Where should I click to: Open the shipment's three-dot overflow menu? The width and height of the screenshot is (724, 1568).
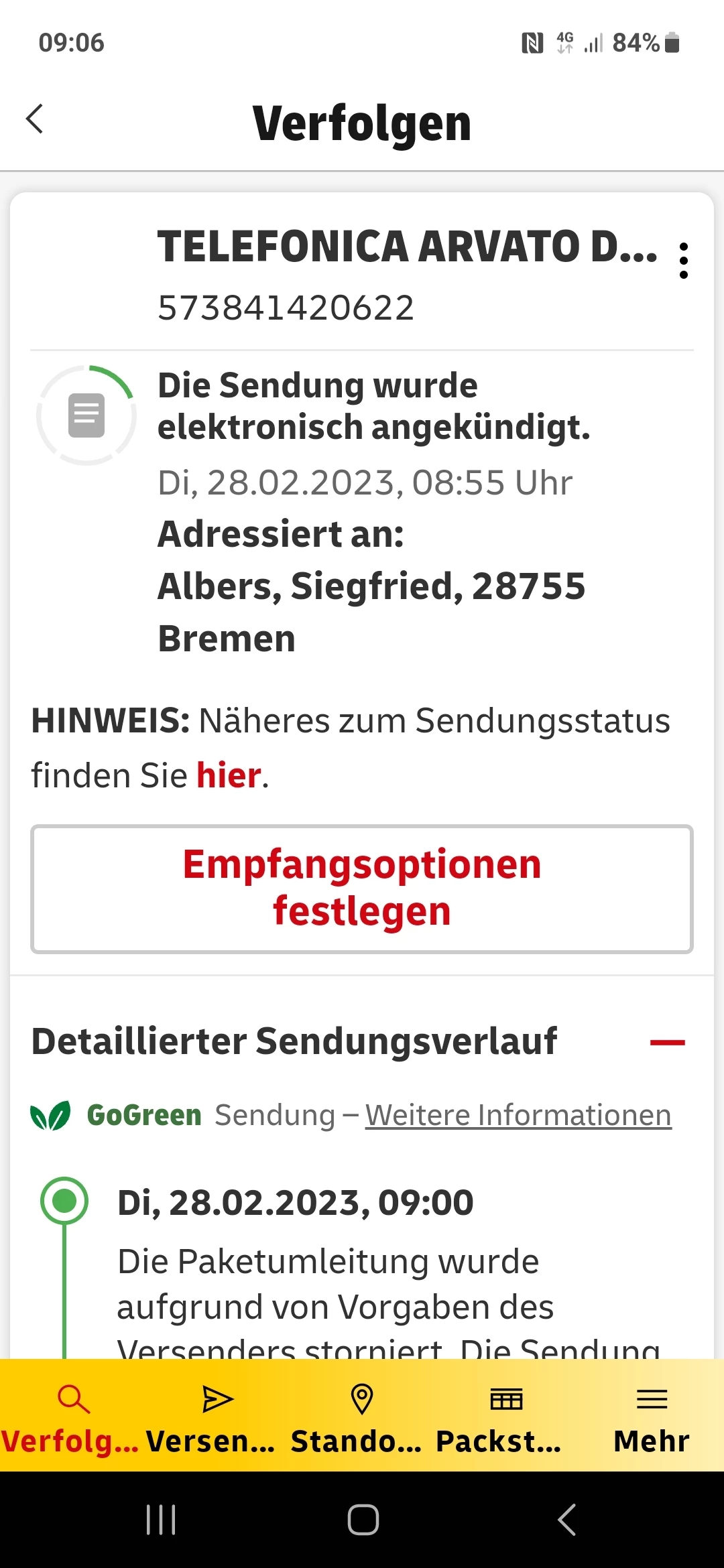(683, 261)
